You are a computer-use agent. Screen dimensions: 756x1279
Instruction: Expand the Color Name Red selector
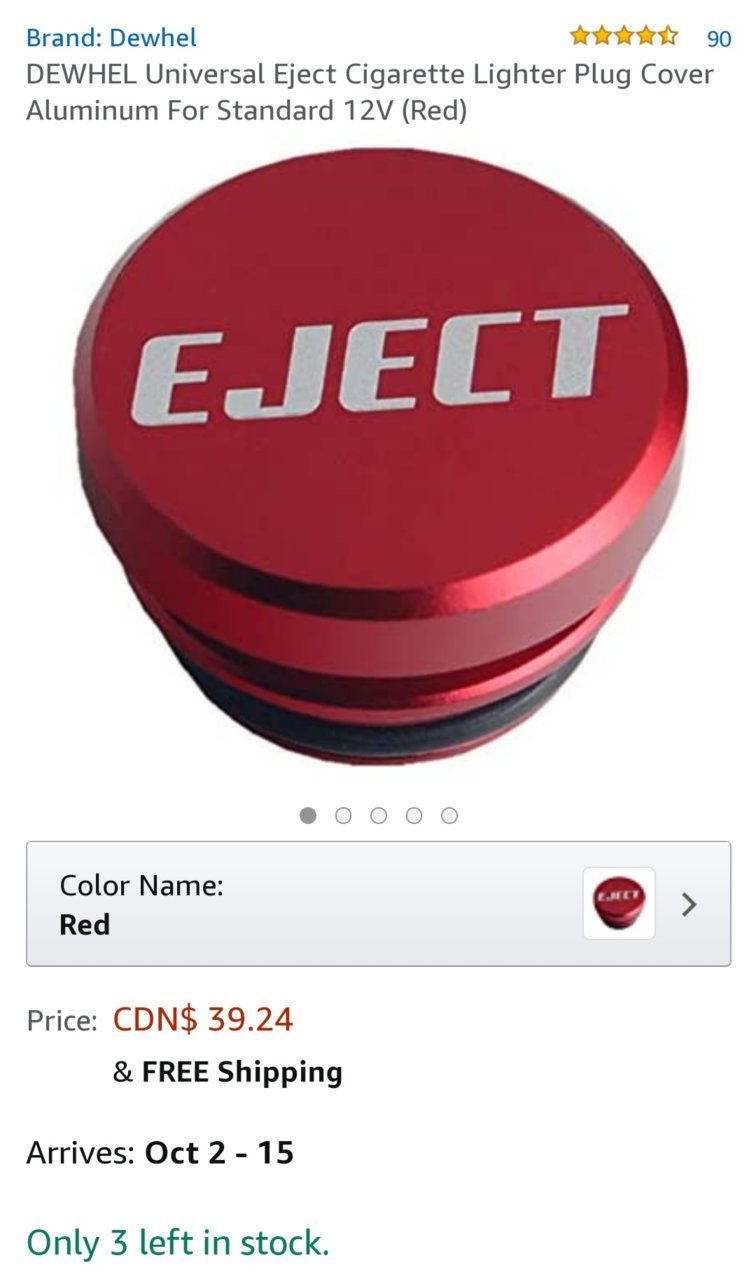(x=378, y=904)
